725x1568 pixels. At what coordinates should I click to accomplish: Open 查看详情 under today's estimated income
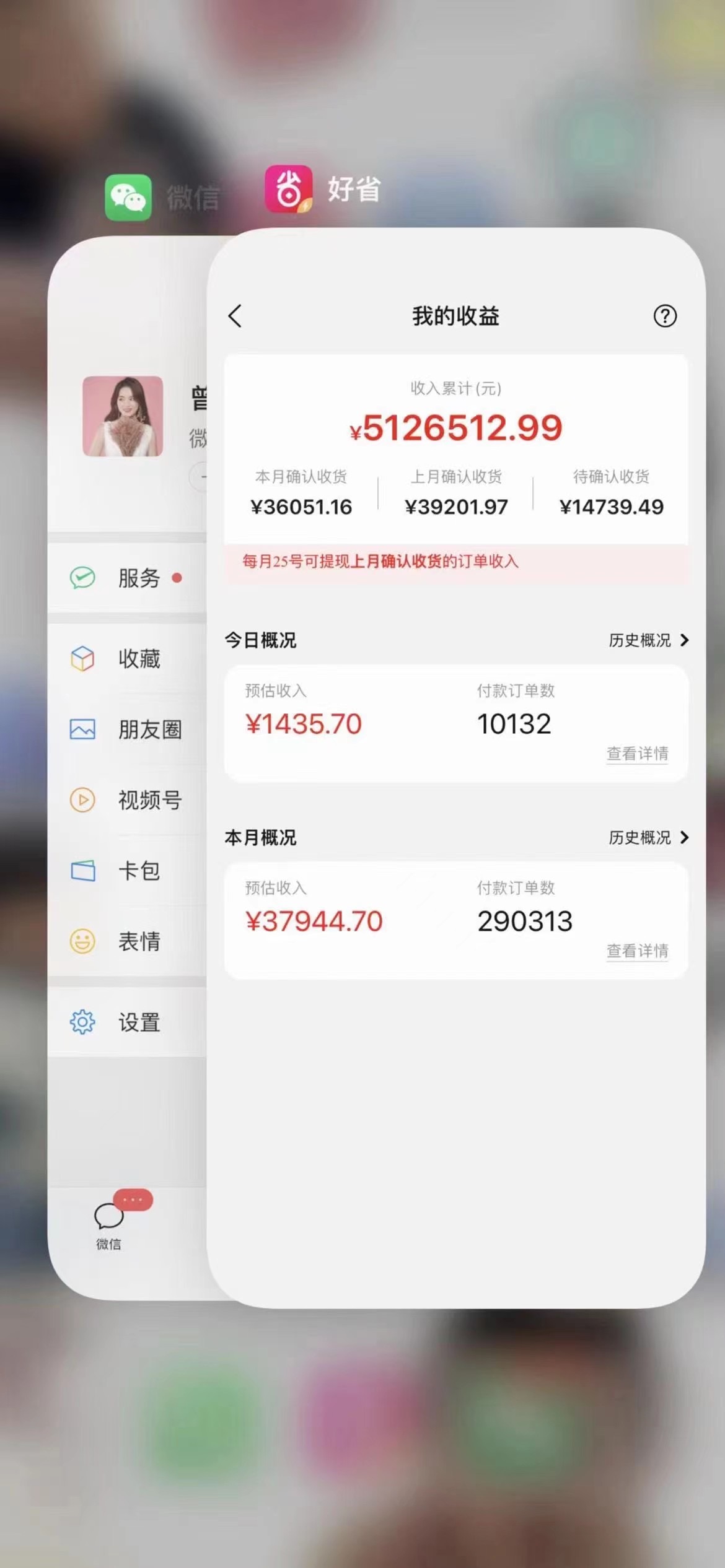637,754
